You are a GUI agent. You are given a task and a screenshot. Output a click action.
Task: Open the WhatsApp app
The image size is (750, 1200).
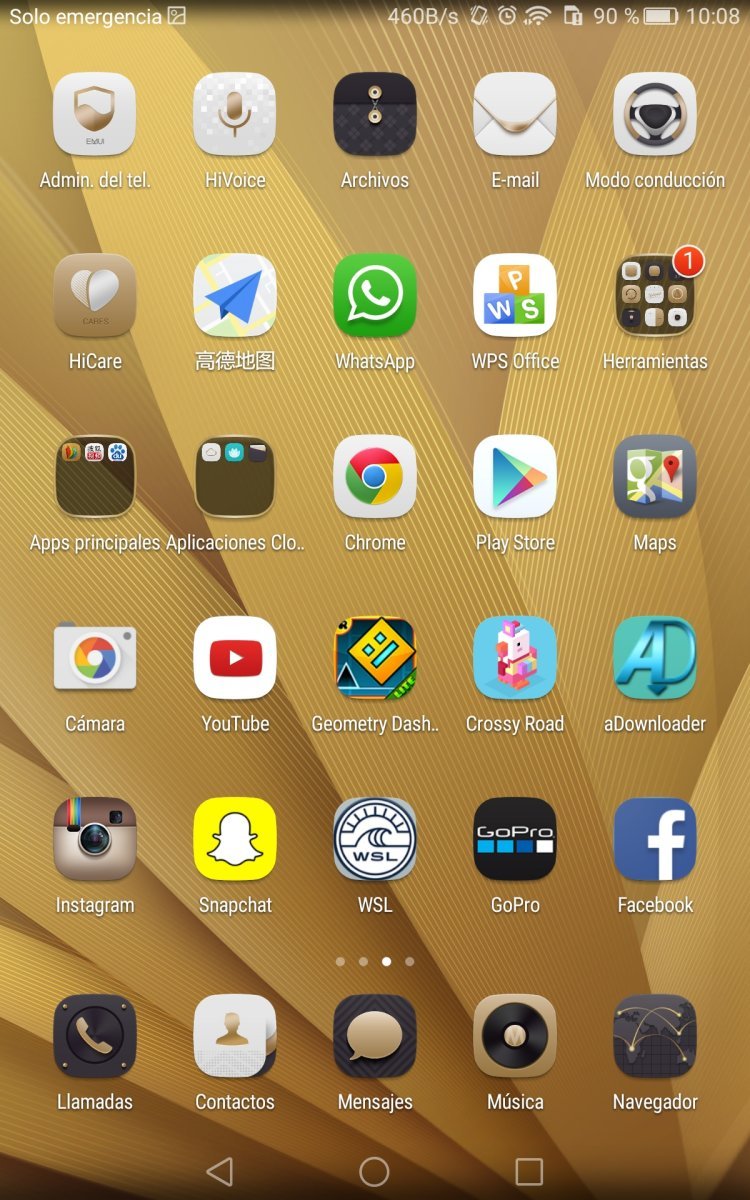[375, 295]
